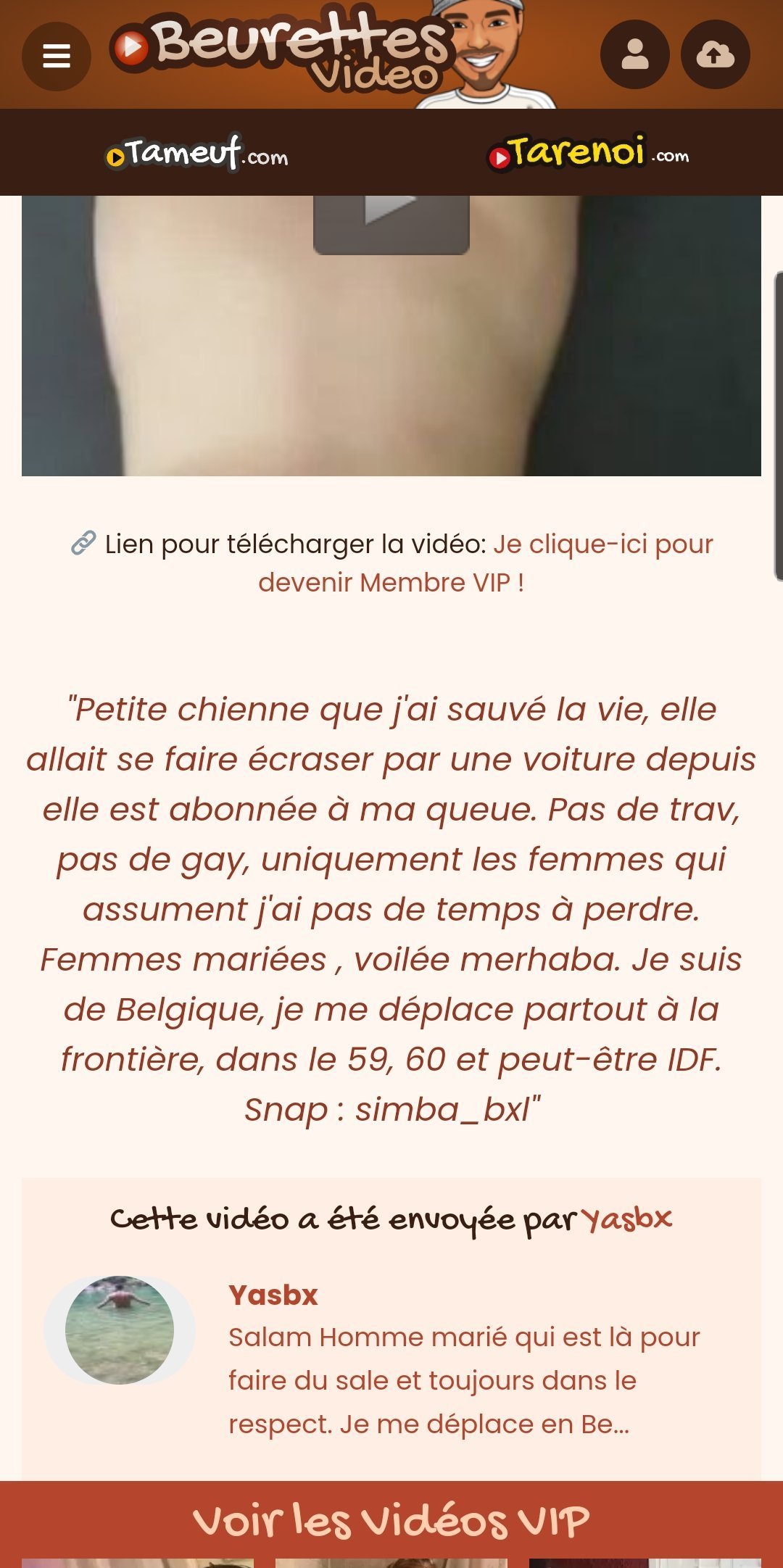The image size is (783, 1568).
Task: Play the video
Action: point(391,217)
